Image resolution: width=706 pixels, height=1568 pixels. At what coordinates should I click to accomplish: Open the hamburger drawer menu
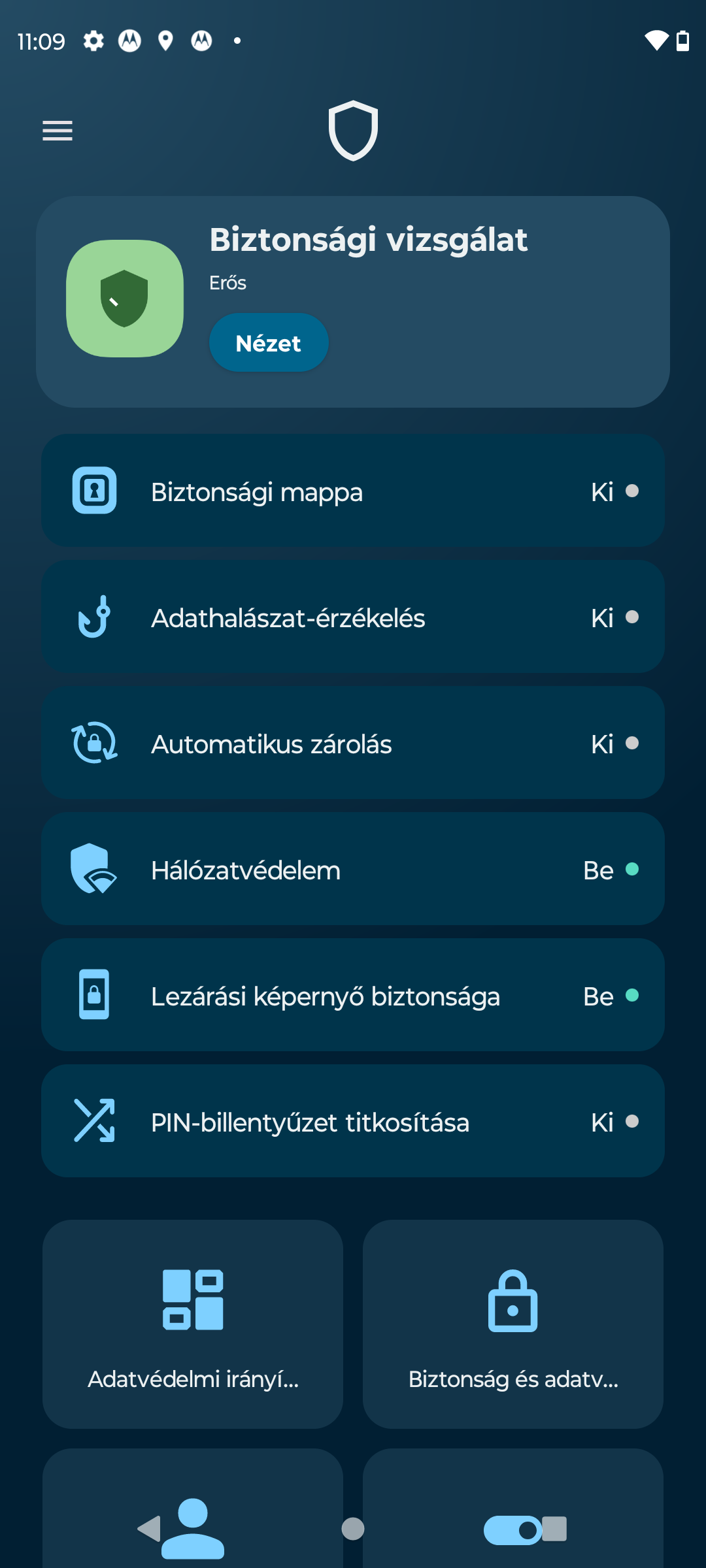coord(58,131)
